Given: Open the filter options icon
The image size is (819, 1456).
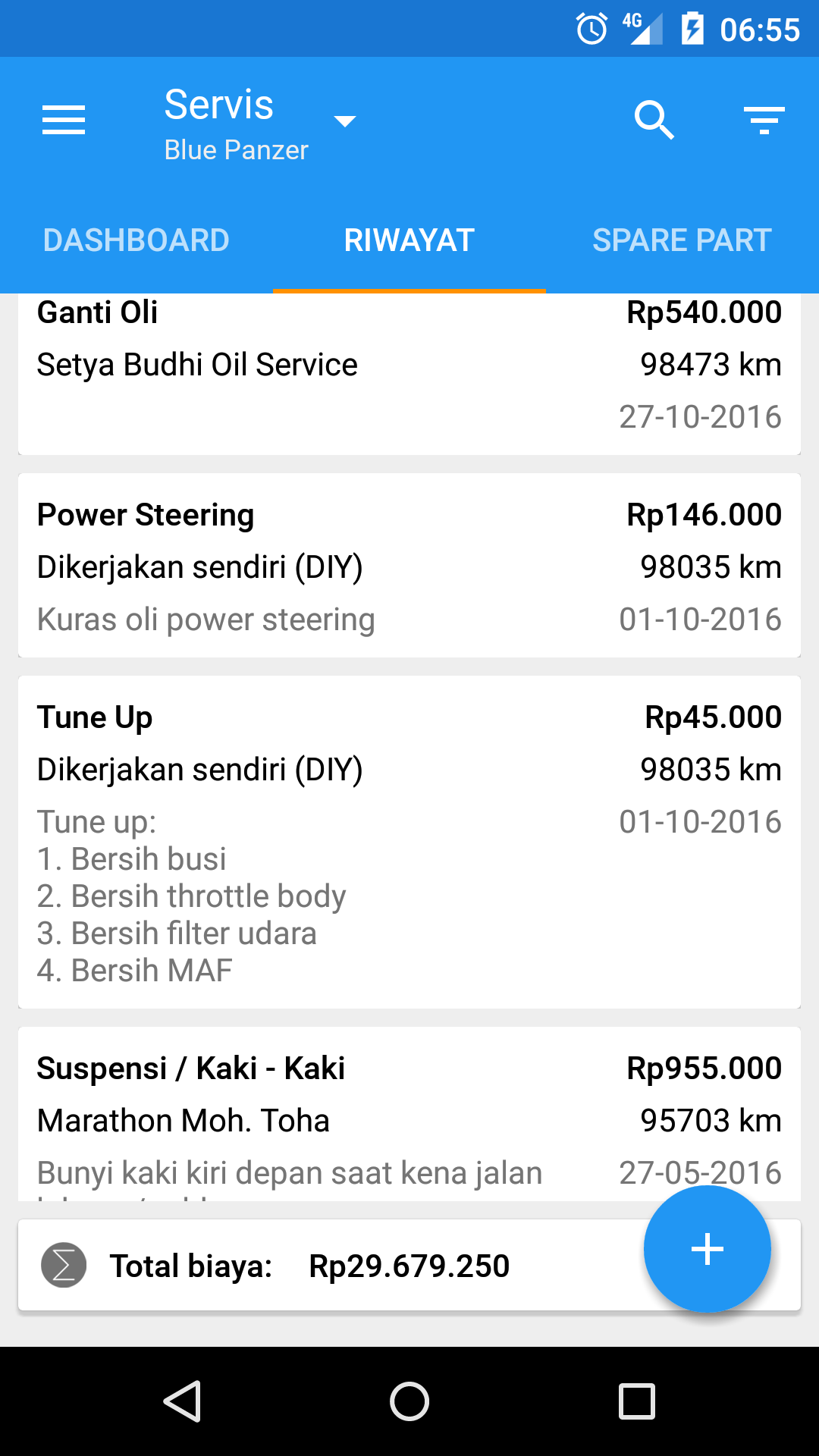Looking at the screenshot, I should (764, 121).
